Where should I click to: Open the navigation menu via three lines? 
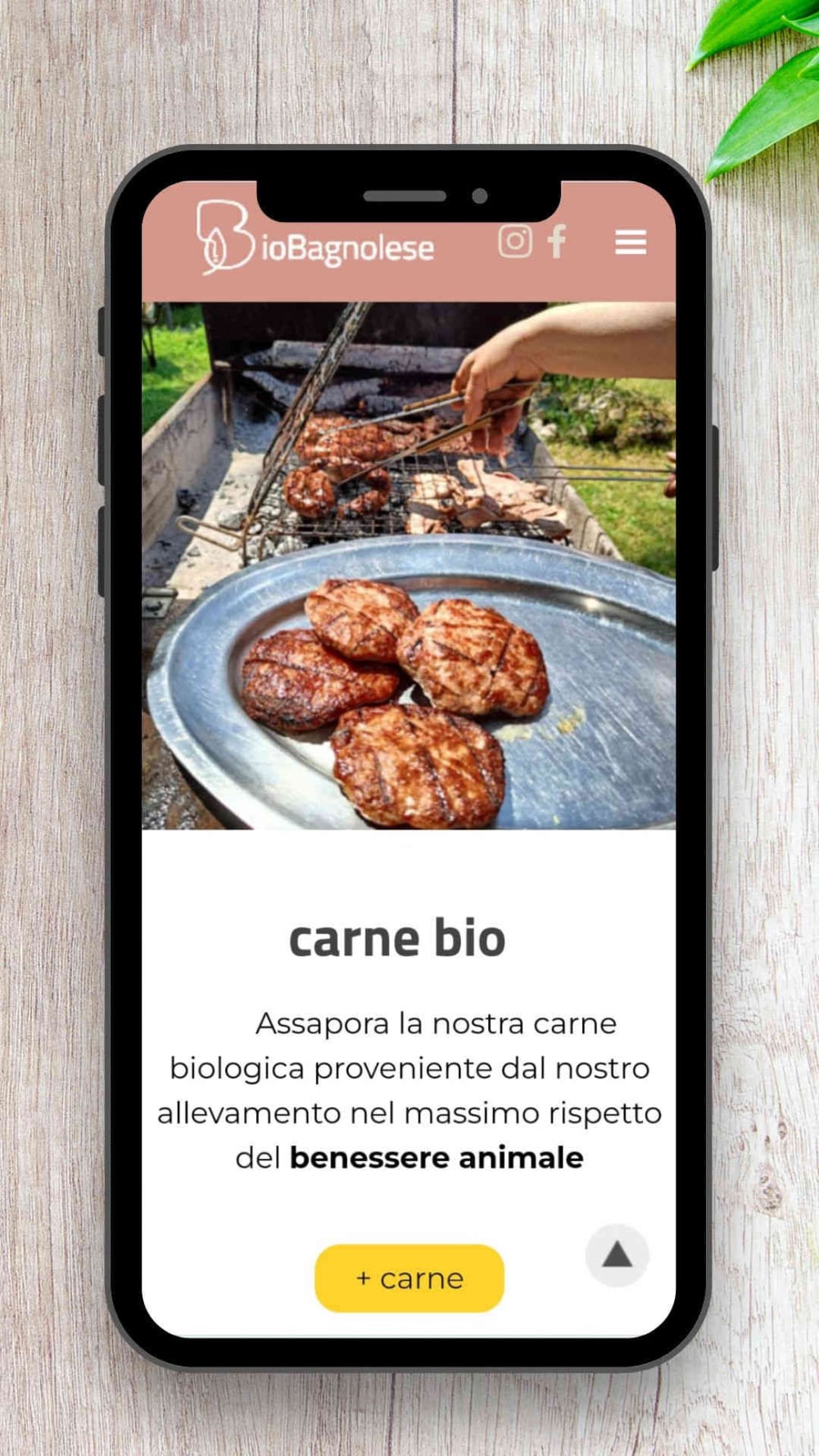[x=630, y=243]
